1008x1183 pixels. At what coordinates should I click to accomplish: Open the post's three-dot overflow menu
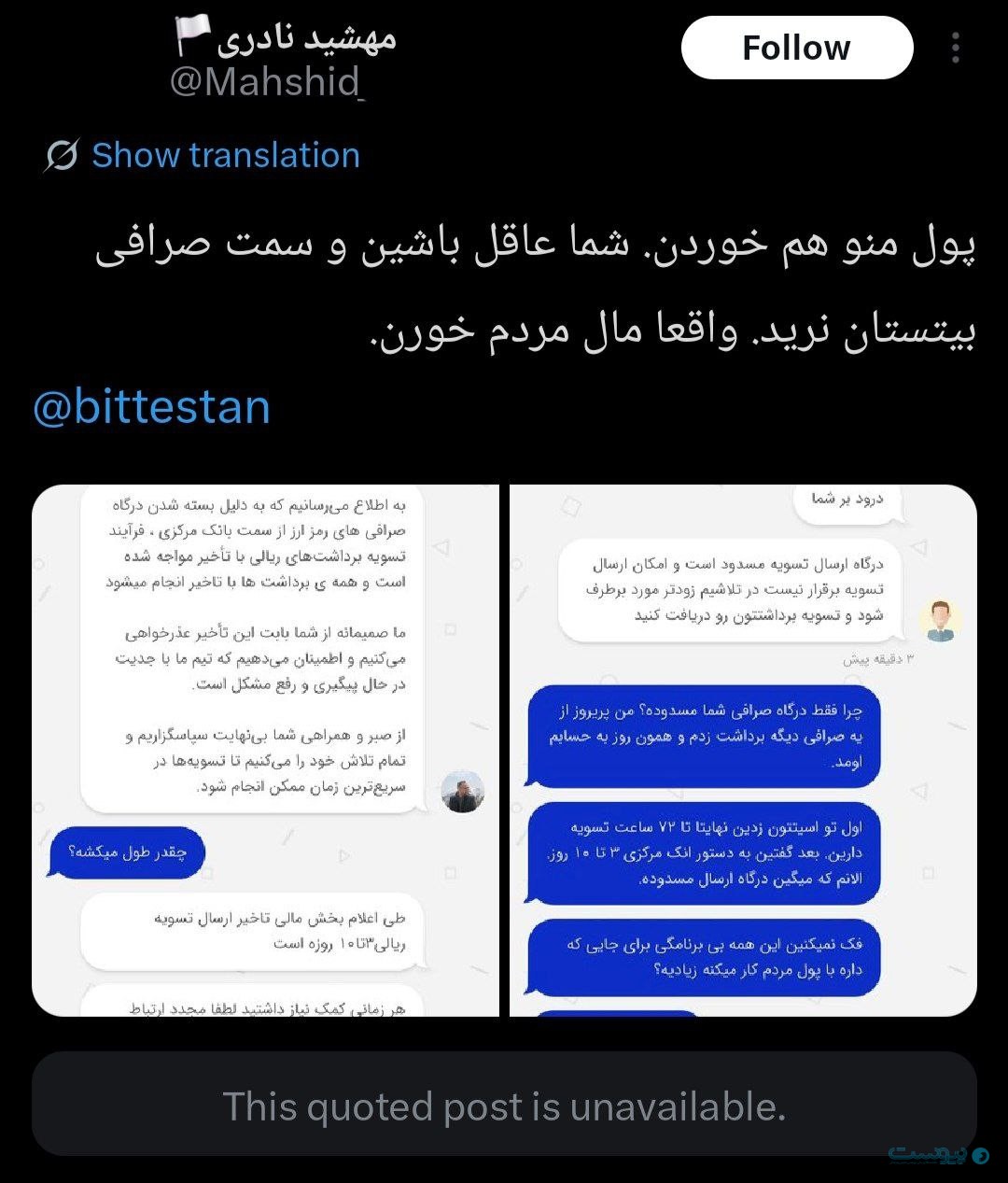click(x=956, y=49)
